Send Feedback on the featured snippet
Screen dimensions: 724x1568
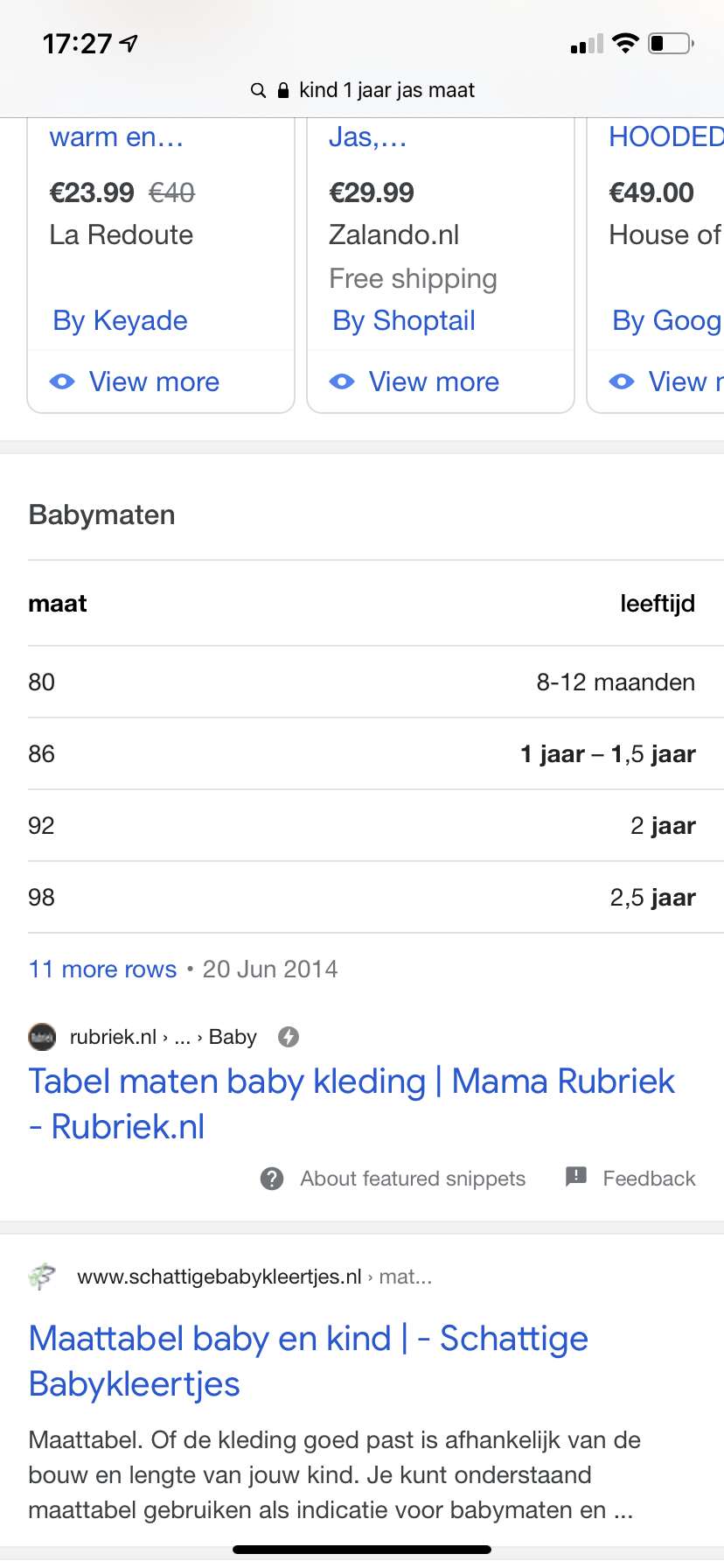630,1179
